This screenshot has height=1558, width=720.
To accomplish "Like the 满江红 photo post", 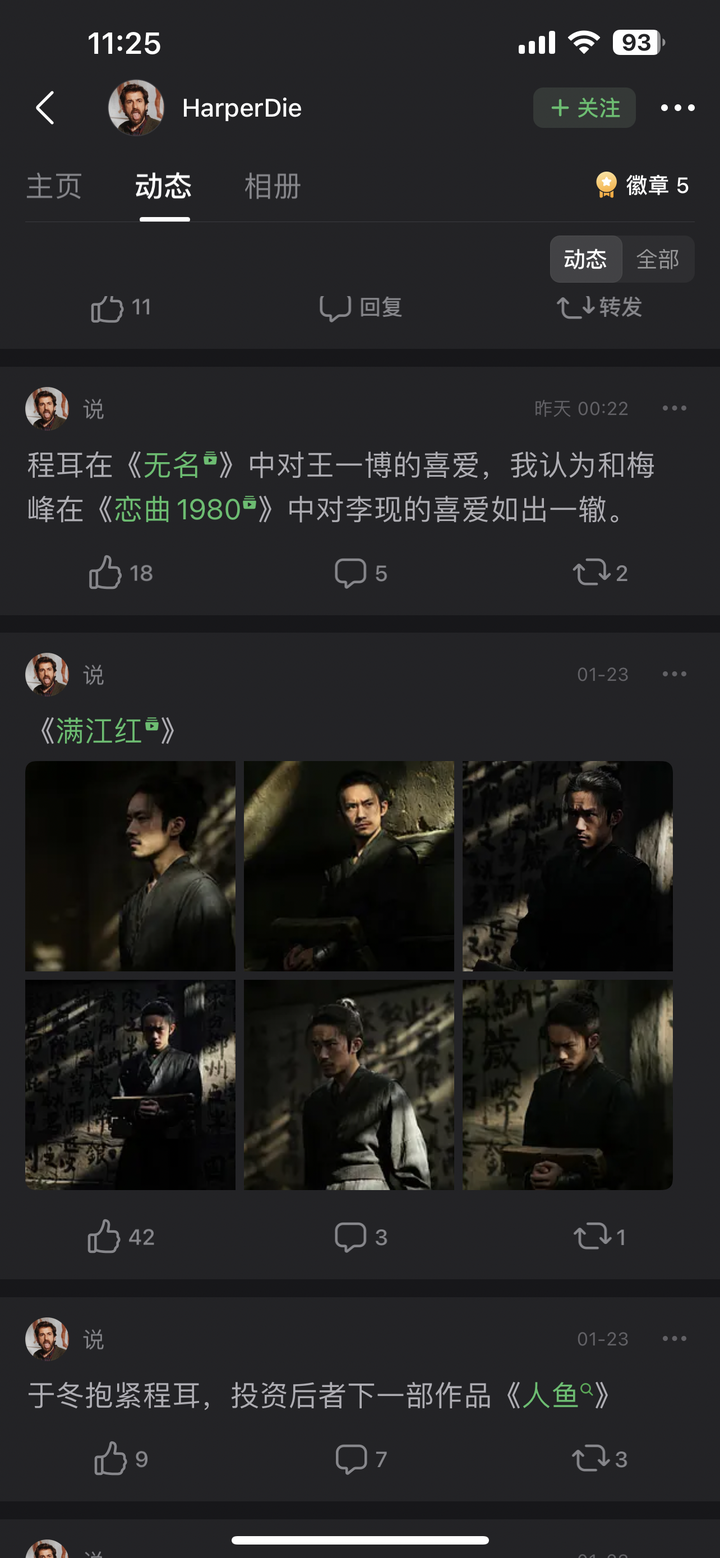I will click(120, 1238).
